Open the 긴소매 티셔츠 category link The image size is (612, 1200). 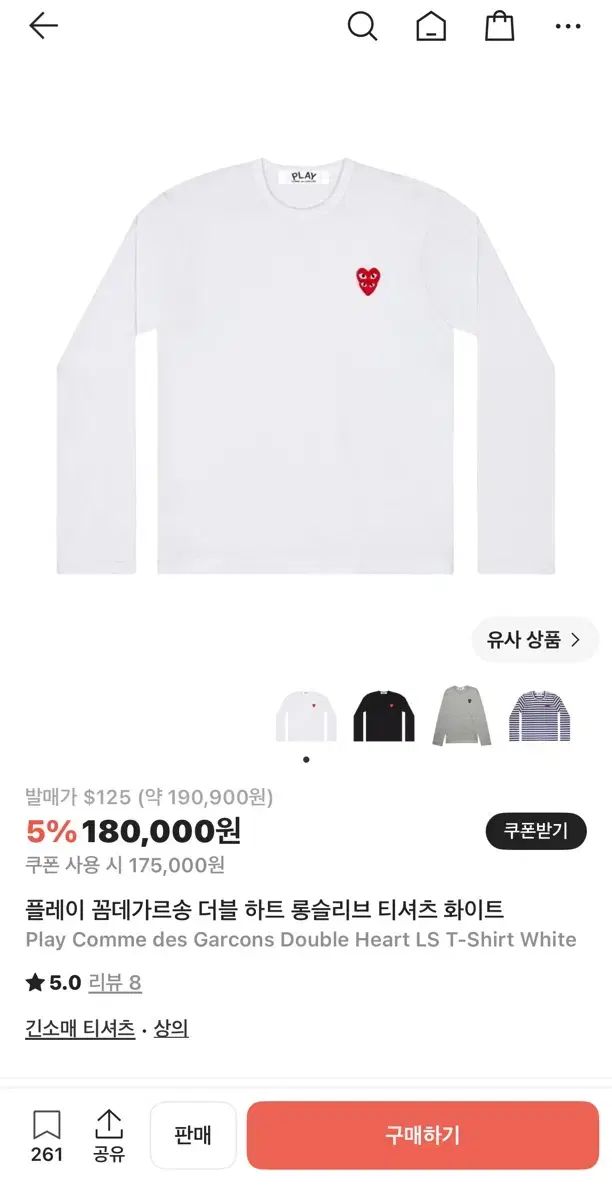click(80, 1028)
